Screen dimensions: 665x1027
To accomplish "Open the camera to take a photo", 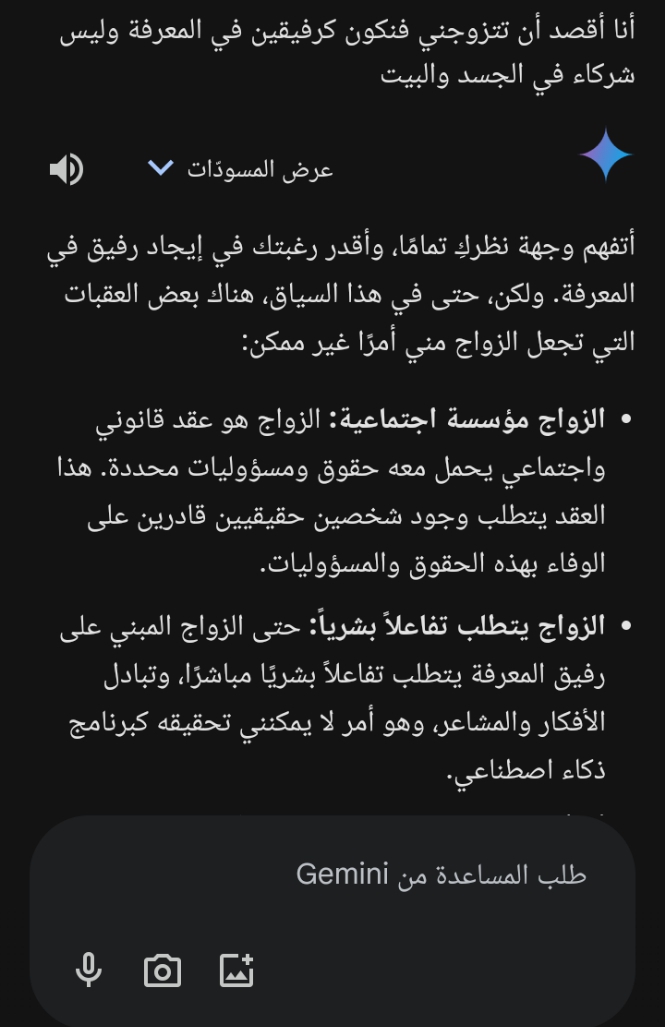I will click(162, 970).
